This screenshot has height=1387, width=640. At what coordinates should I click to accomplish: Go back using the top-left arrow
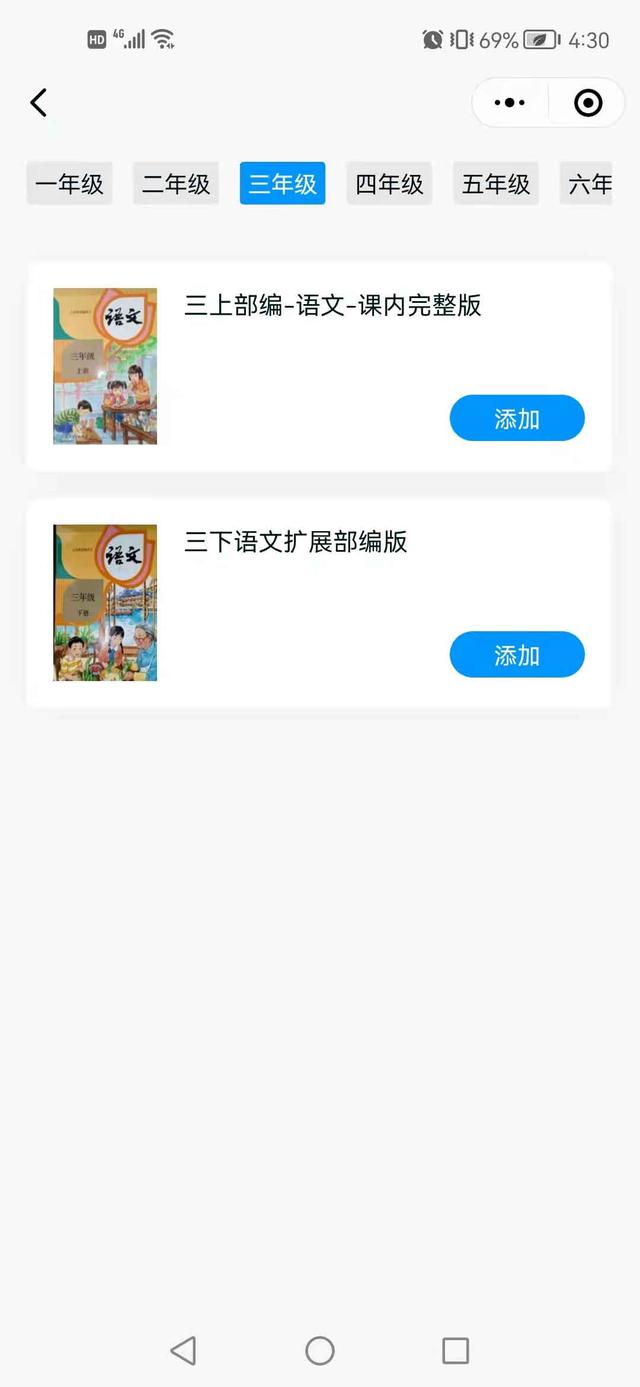point(39,102)
